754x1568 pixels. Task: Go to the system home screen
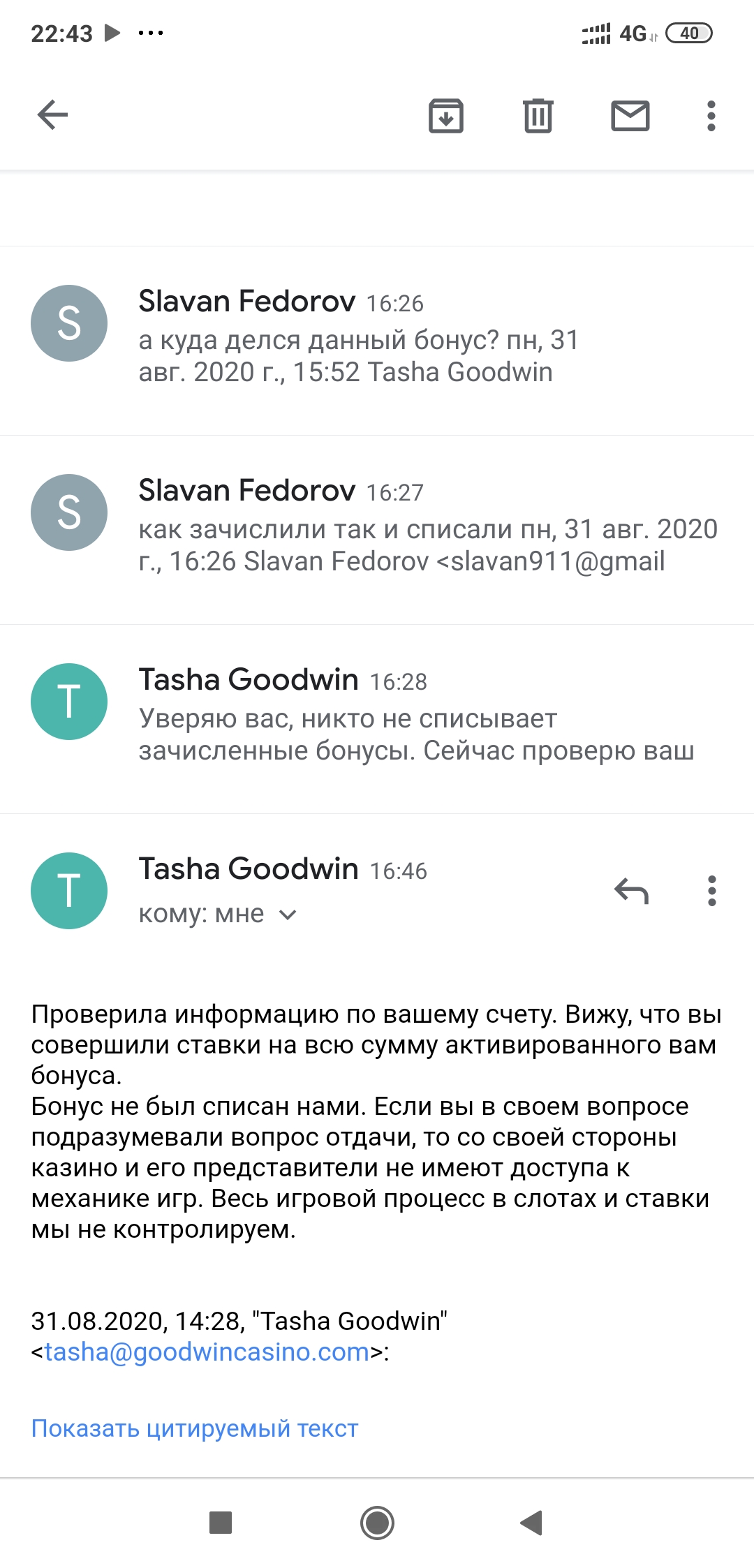click(377, 1523)
